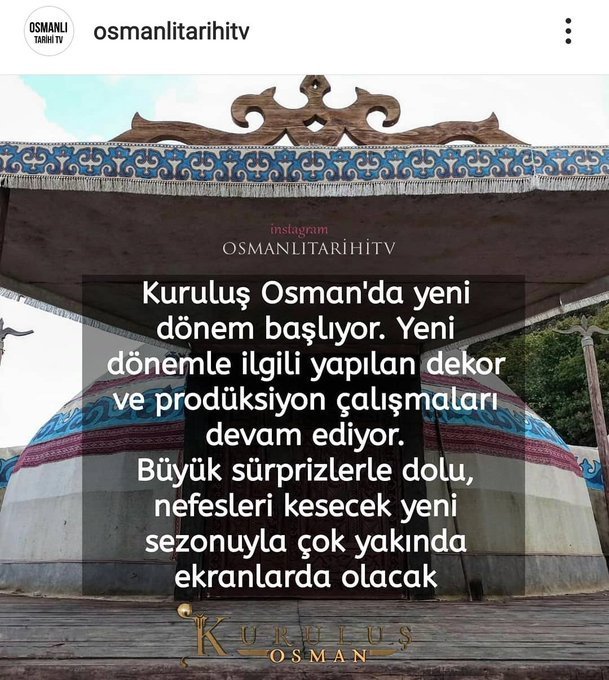609x680 pixels.
Task: Open the osmanlitarihitv profile picture
Action: point(49,31)
